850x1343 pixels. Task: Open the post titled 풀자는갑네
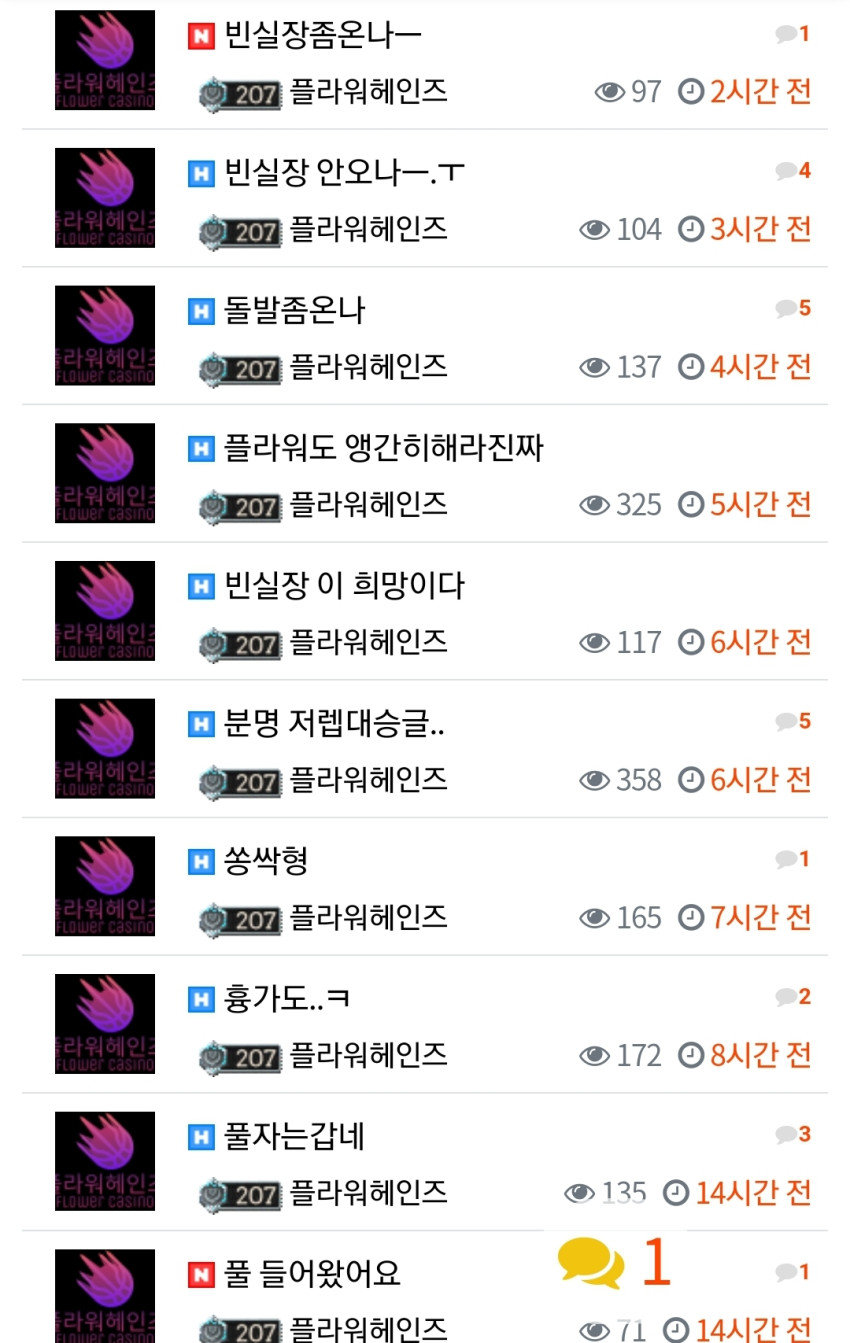(295, 1137)
